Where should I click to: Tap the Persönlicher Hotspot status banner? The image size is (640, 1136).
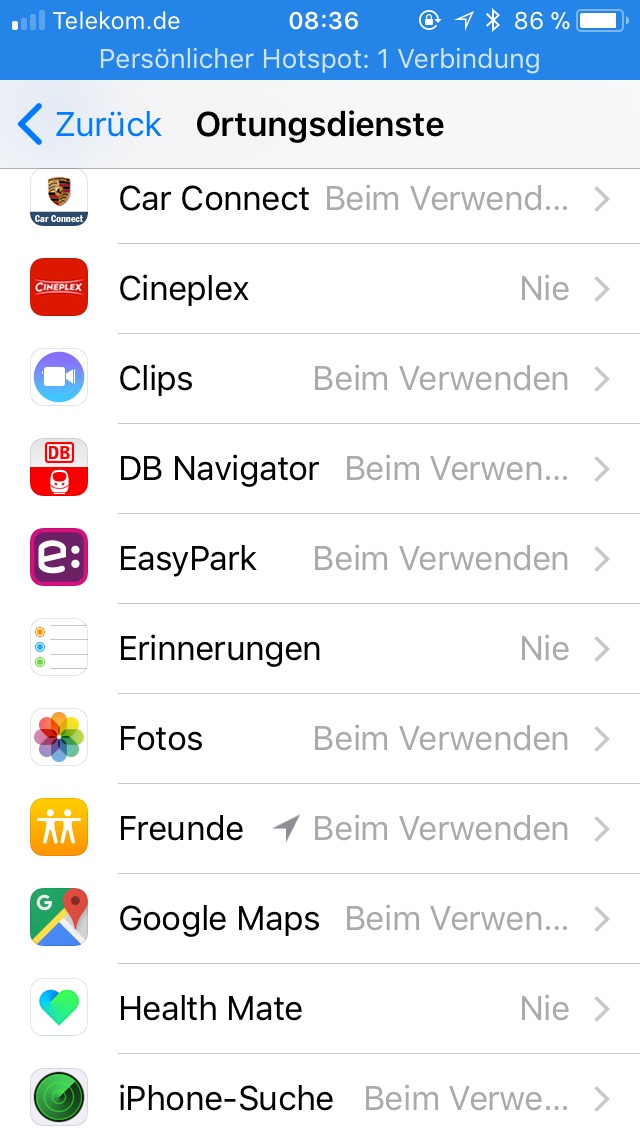[x=320, y=59]
